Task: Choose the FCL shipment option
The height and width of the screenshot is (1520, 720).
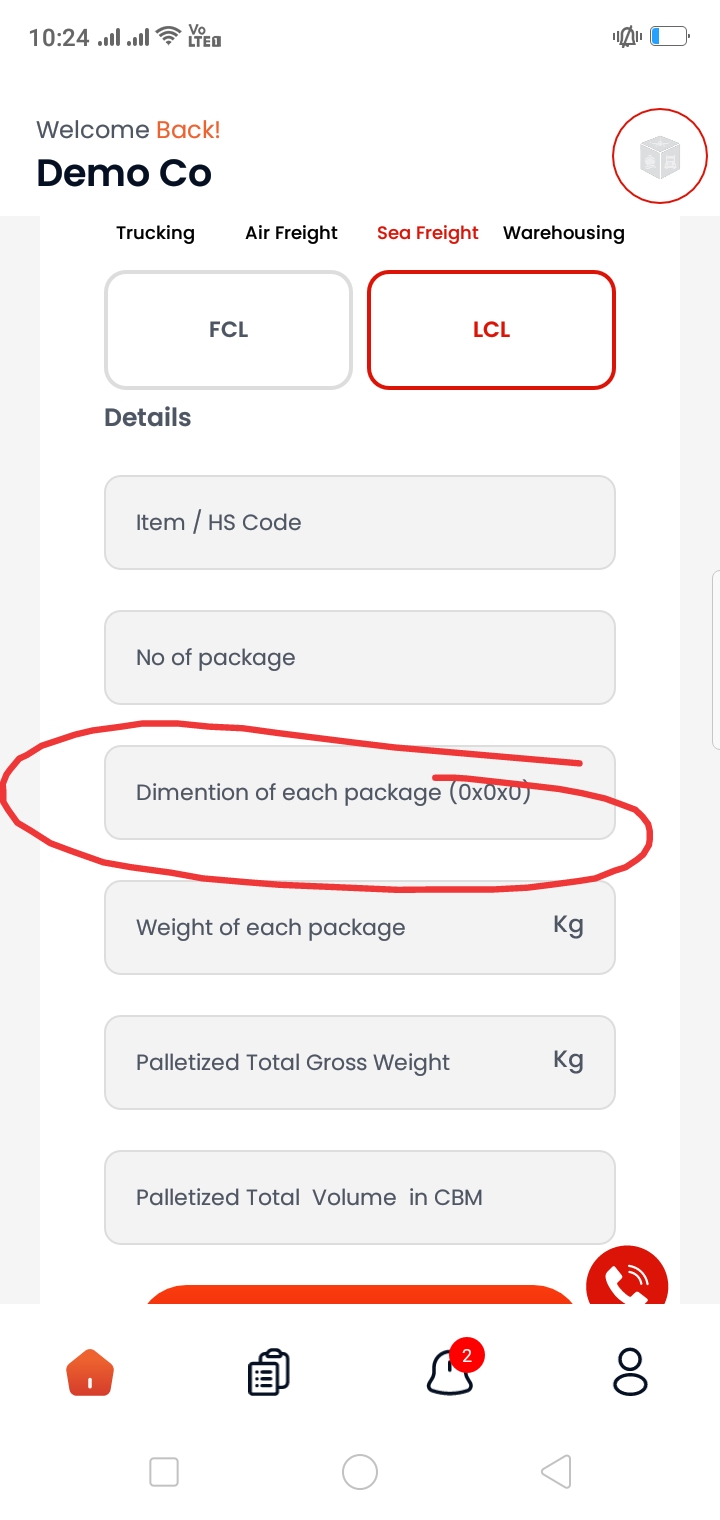Action: pyautogui.click(x=228, y=330)
